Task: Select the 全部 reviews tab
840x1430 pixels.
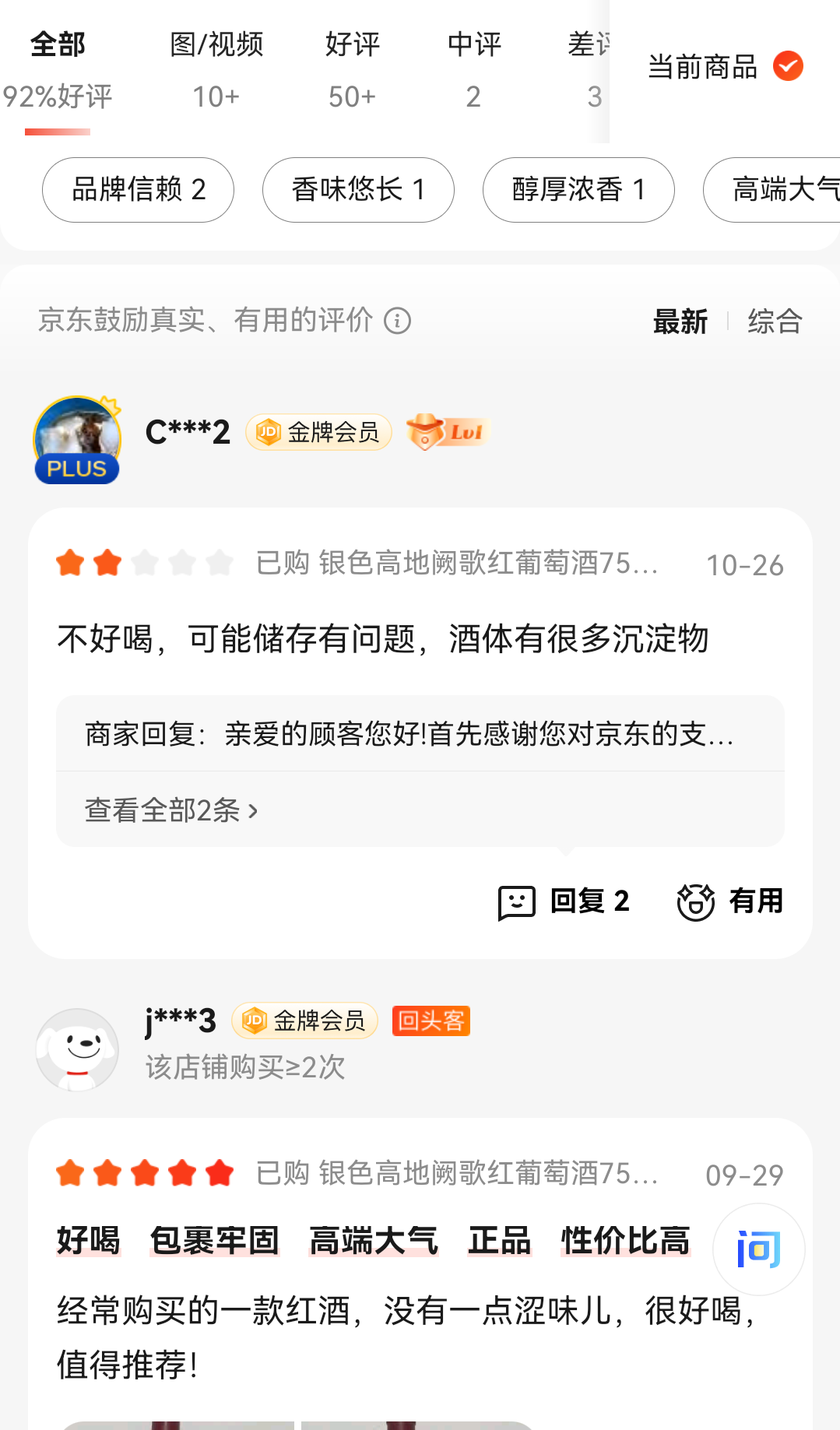Action: click(58, 69)
